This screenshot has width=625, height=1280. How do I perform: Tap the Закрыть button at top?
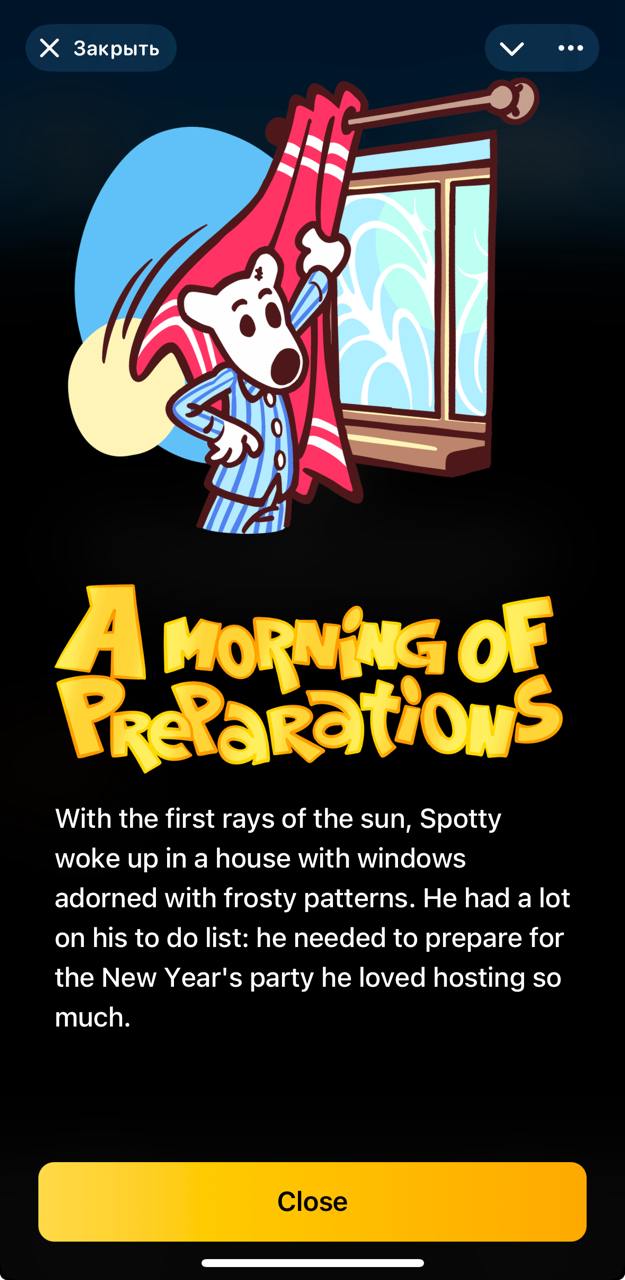pyautogui.click(x=100, y=48)
